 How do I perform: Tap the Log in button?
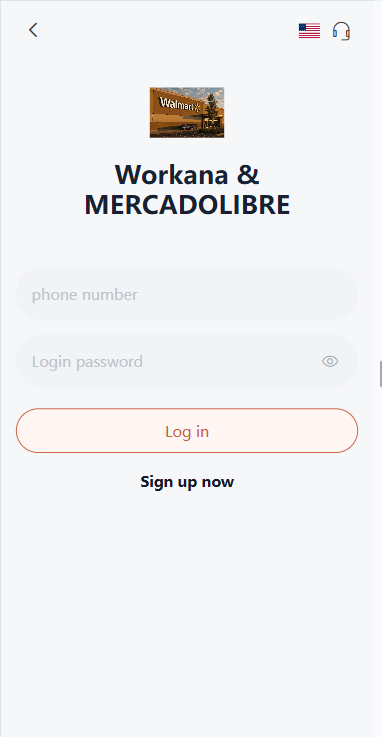(187, 431)
